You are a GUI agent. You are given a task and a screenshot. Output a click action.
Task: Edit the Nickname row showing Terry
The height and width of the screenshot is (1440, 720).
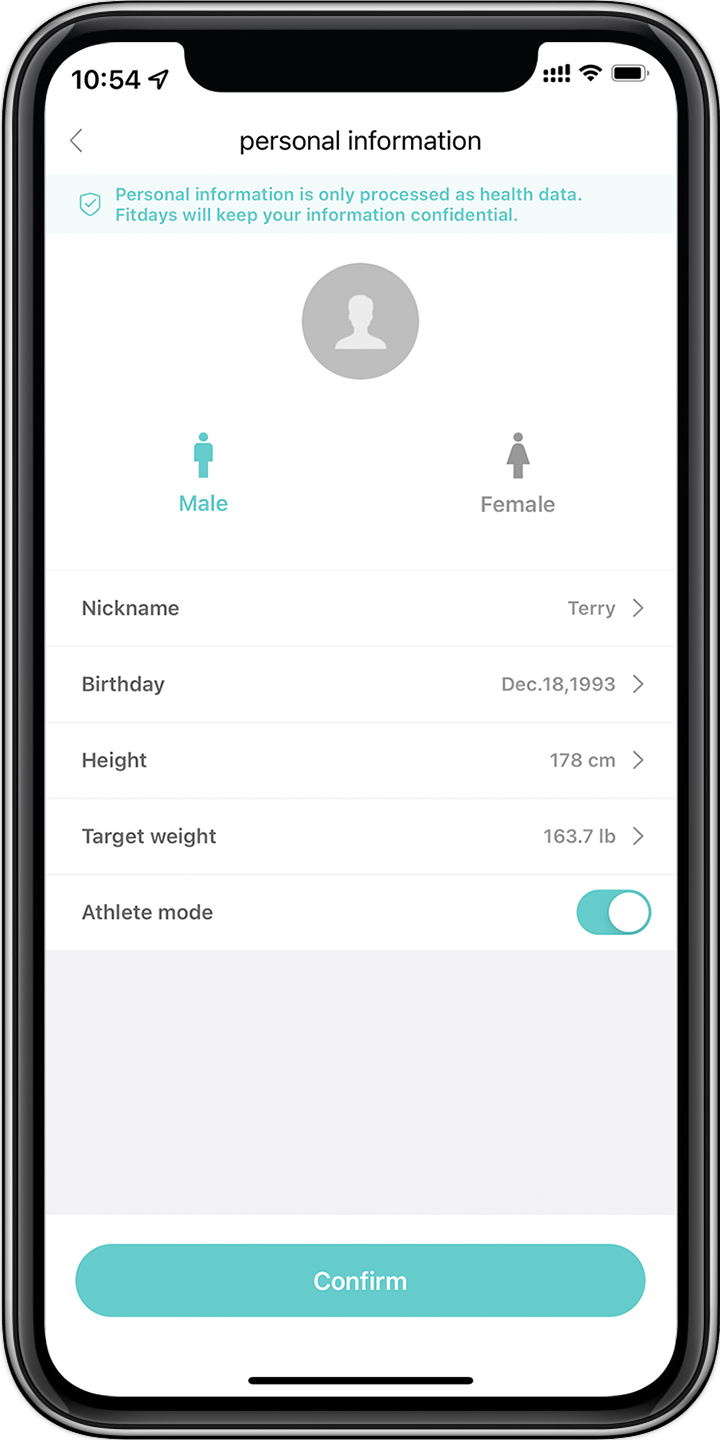coord(360,608)
